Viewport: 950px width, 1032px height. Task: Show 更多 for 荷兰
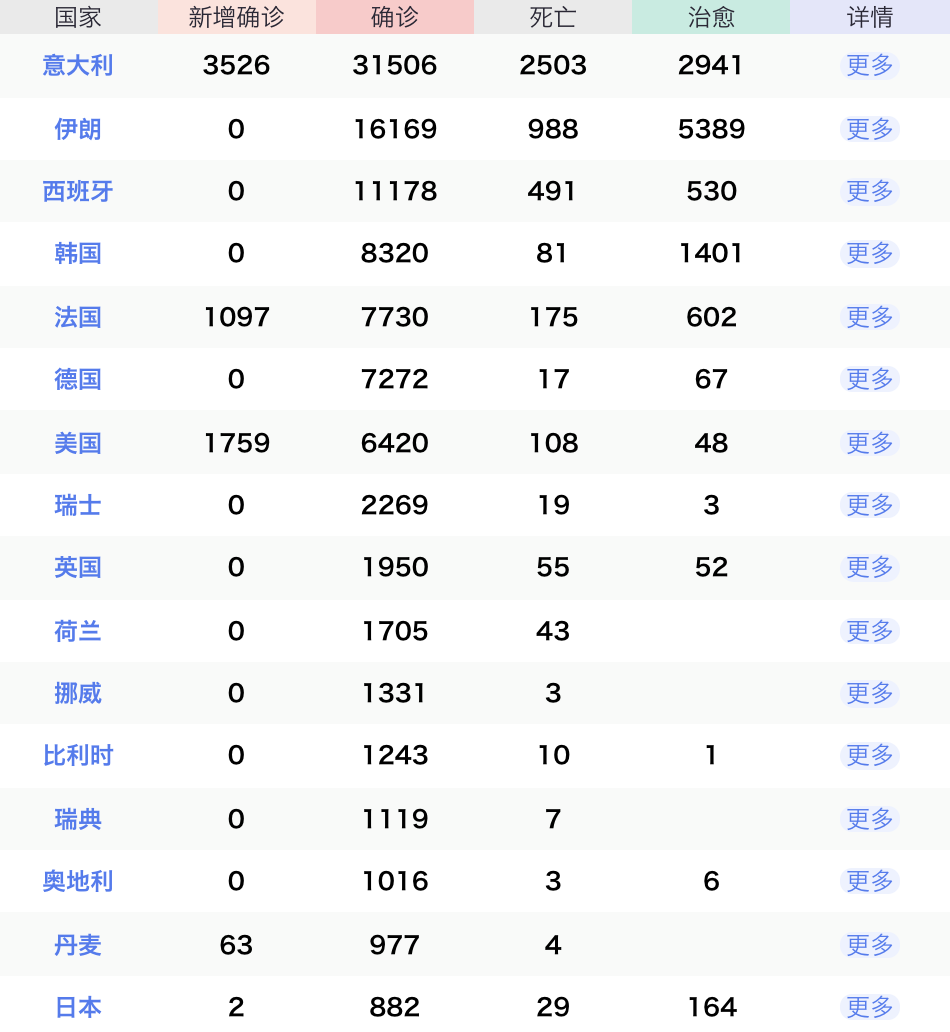869,631
